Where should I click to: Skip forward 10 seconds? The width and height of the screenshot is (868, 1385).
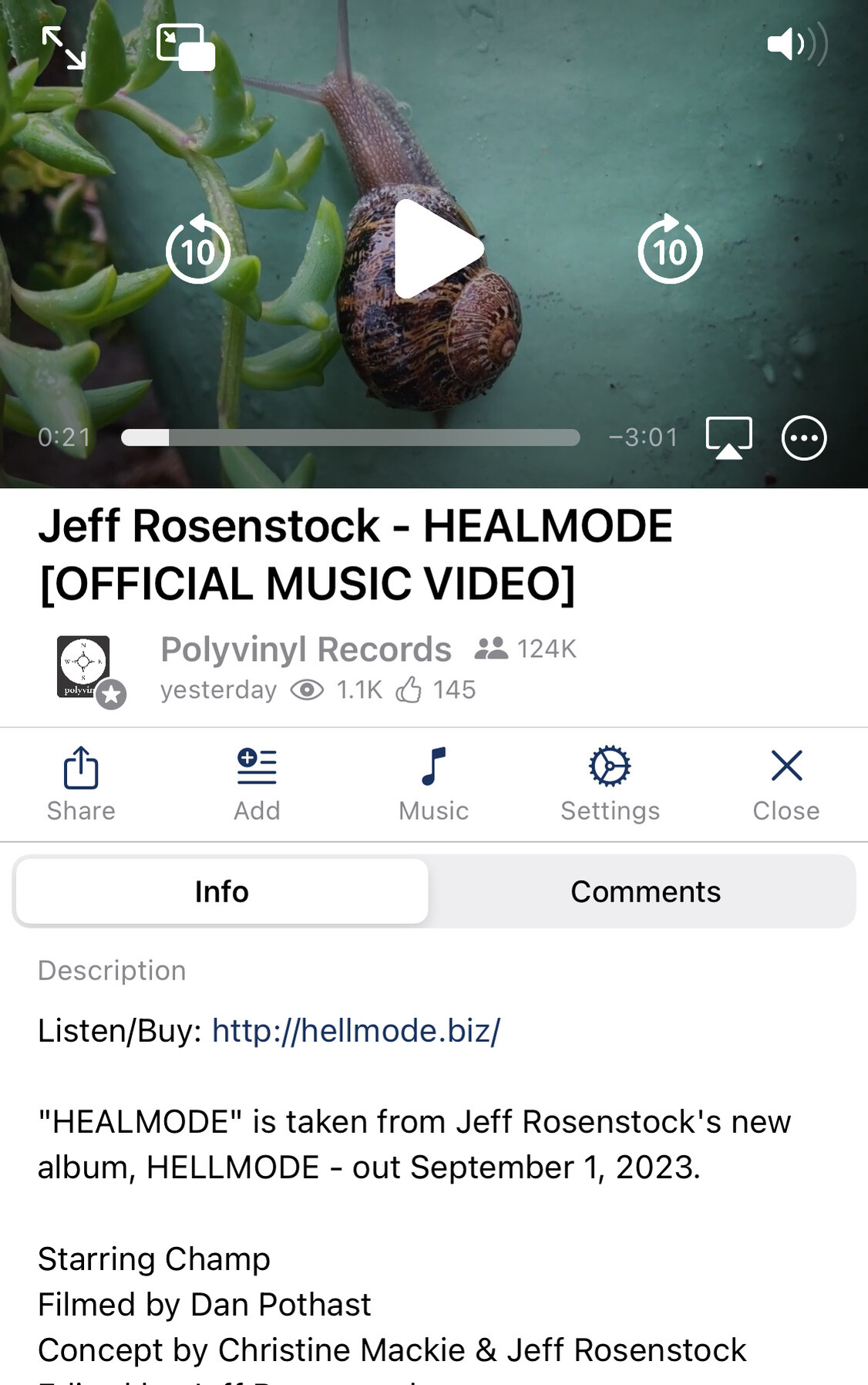(x=670, y=250)
